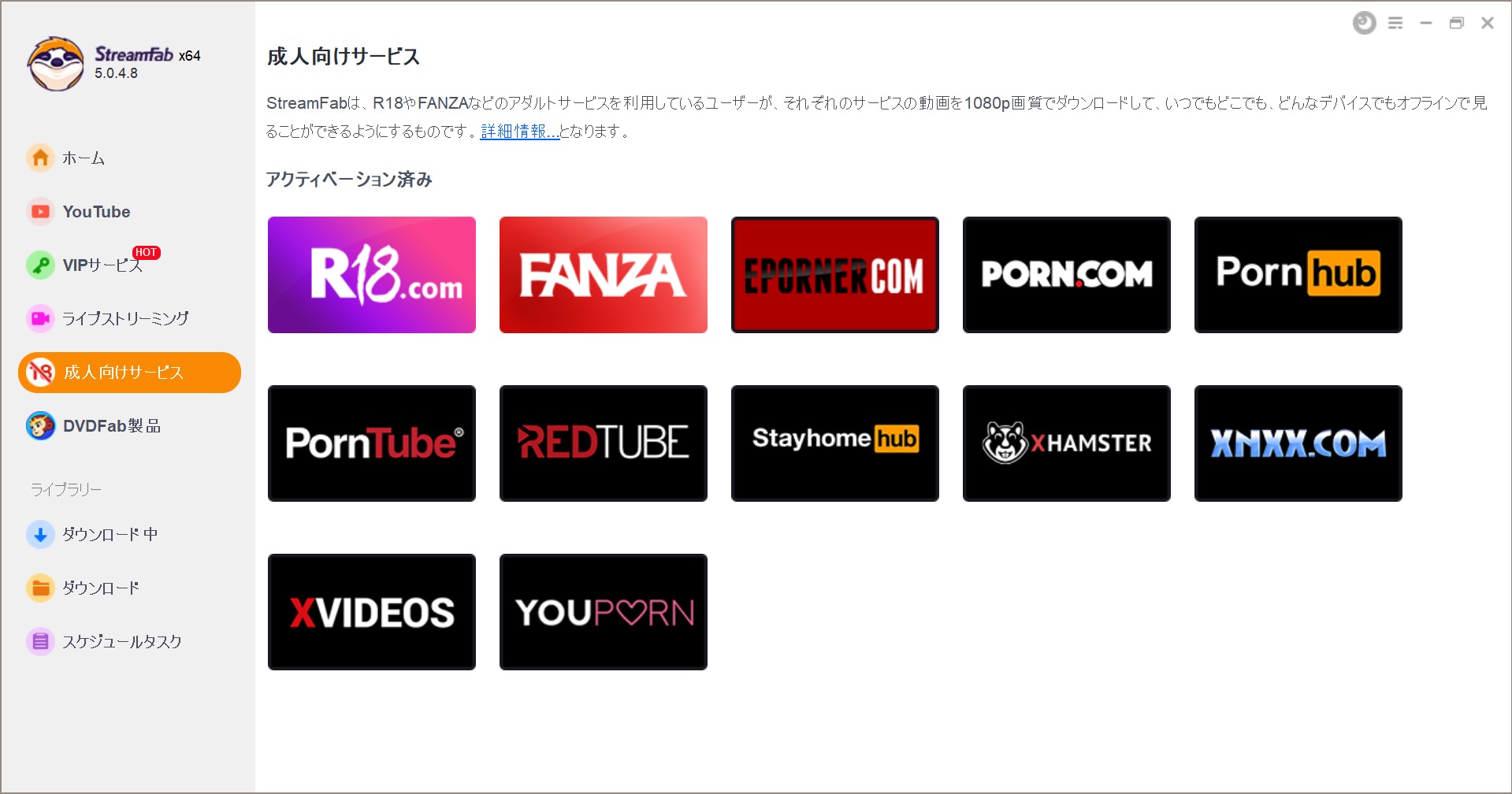Open the ホーム sidebar item
Viewport: 1512px width, 794px height.
tap(83, 158)
